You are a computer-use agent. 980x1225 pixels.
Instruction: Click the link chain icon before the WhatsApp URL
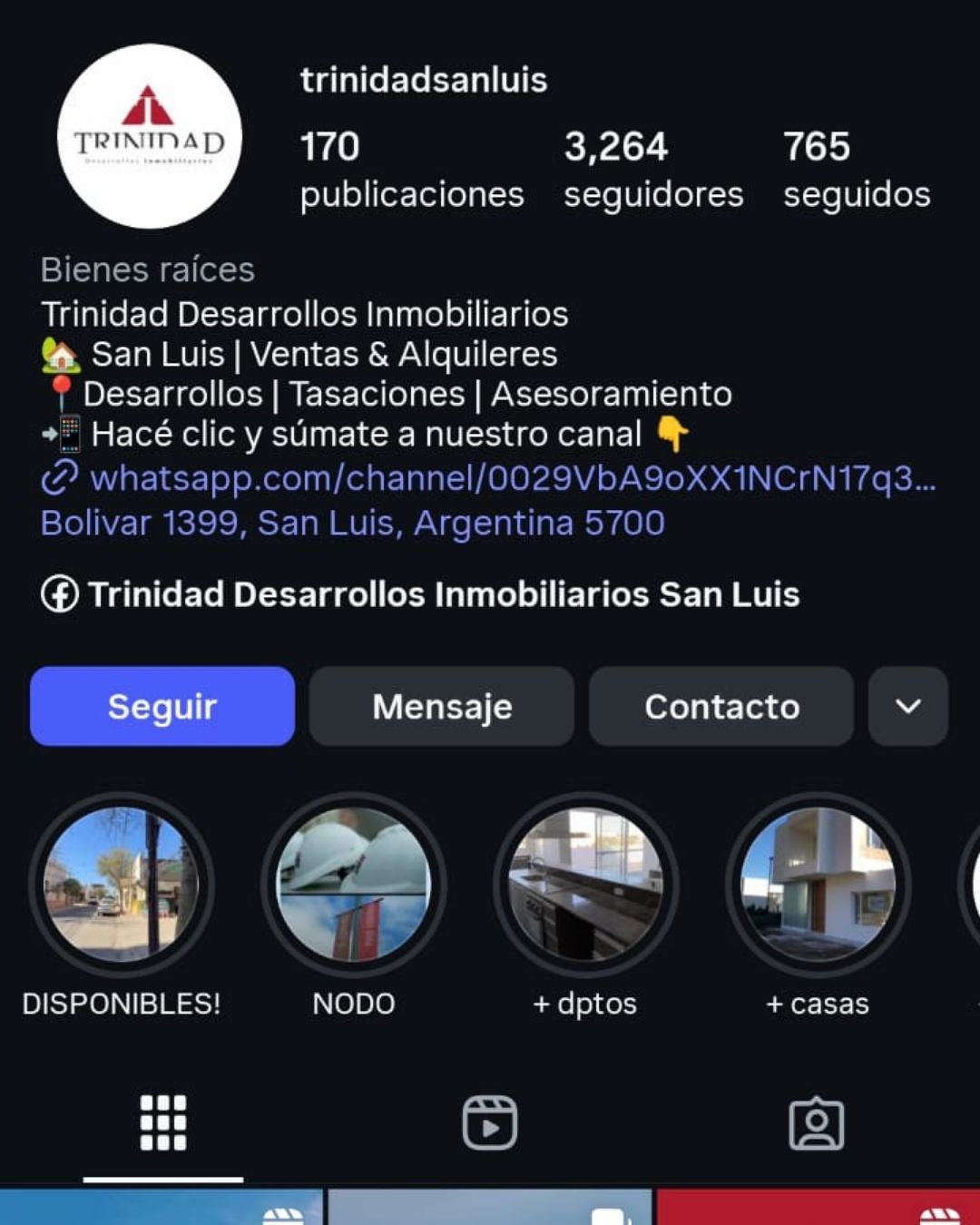tap(59, 478)
